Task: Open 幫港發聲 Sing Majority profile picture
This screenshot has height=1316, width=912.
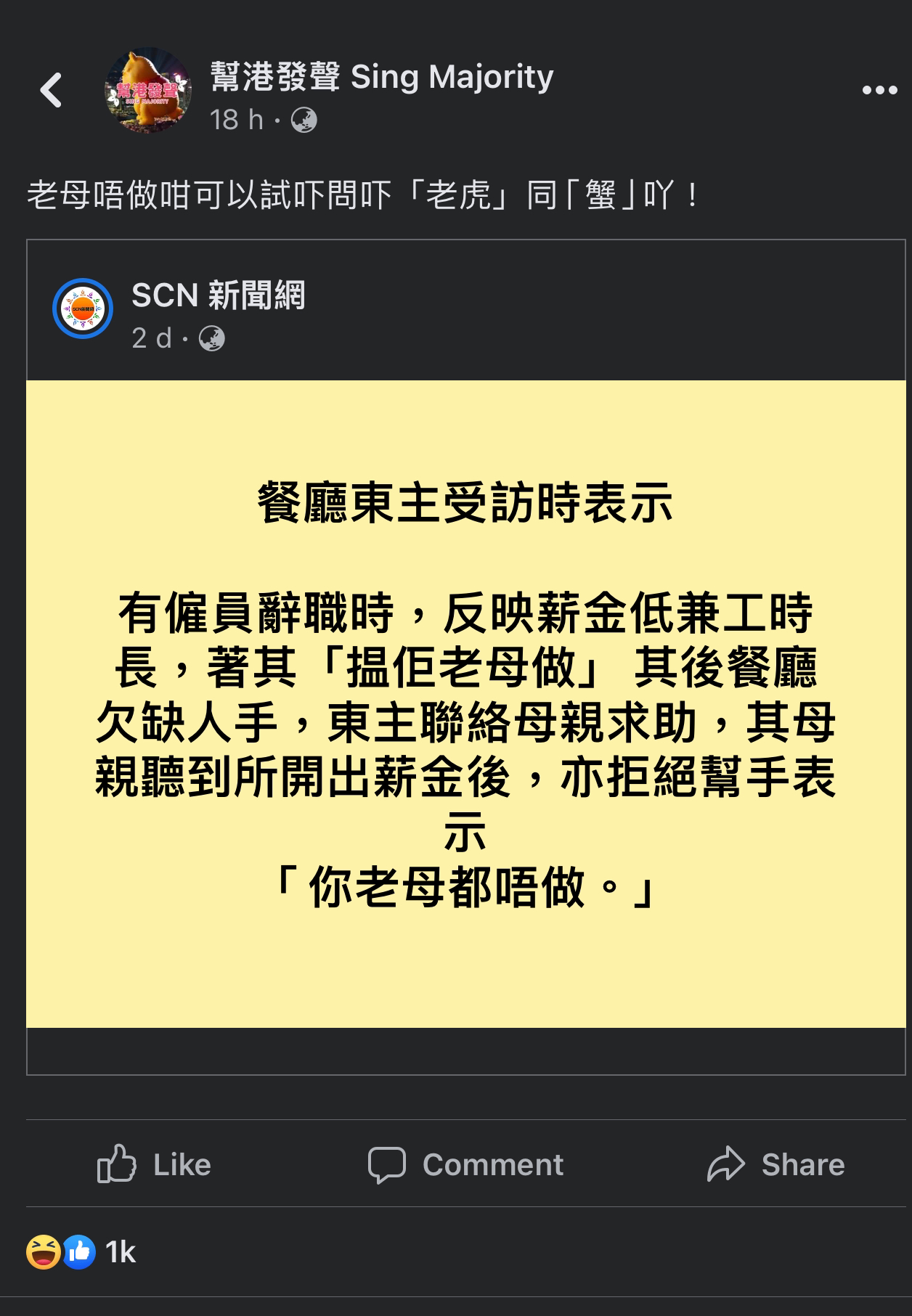Action: point(148,91)
